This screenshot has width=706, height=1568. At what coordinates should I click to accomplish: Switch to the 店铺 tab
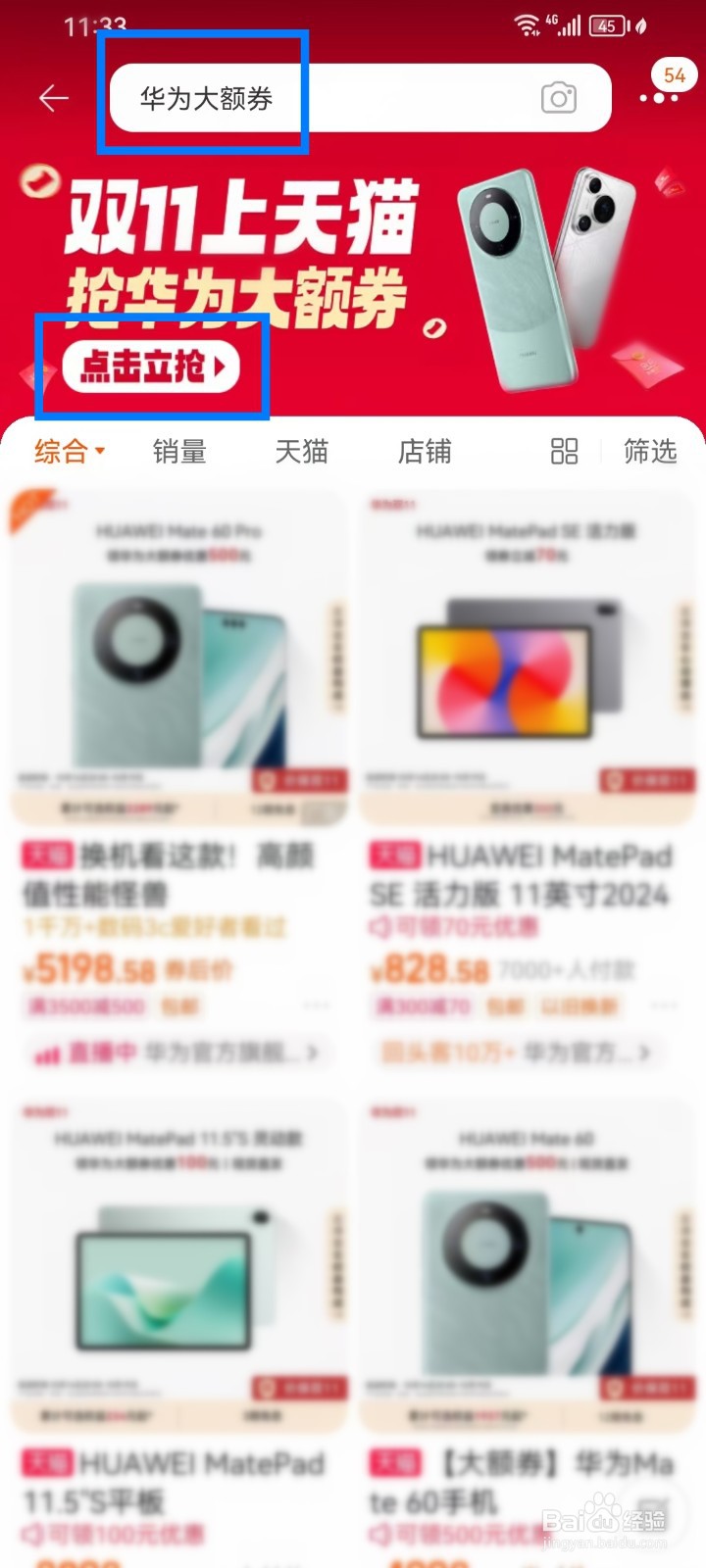(x=427, y=451)
